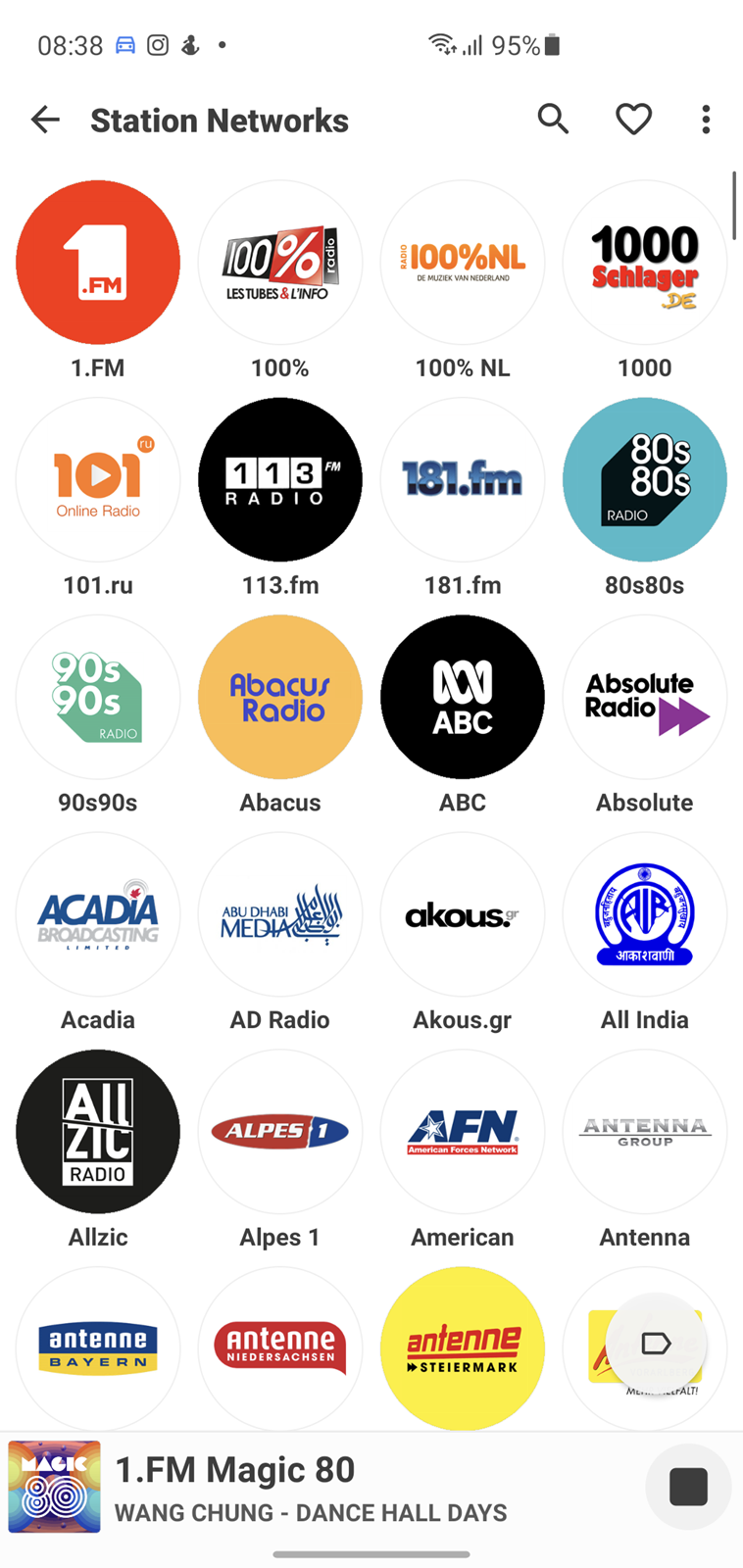Open favorites via the heart icon

633,119
